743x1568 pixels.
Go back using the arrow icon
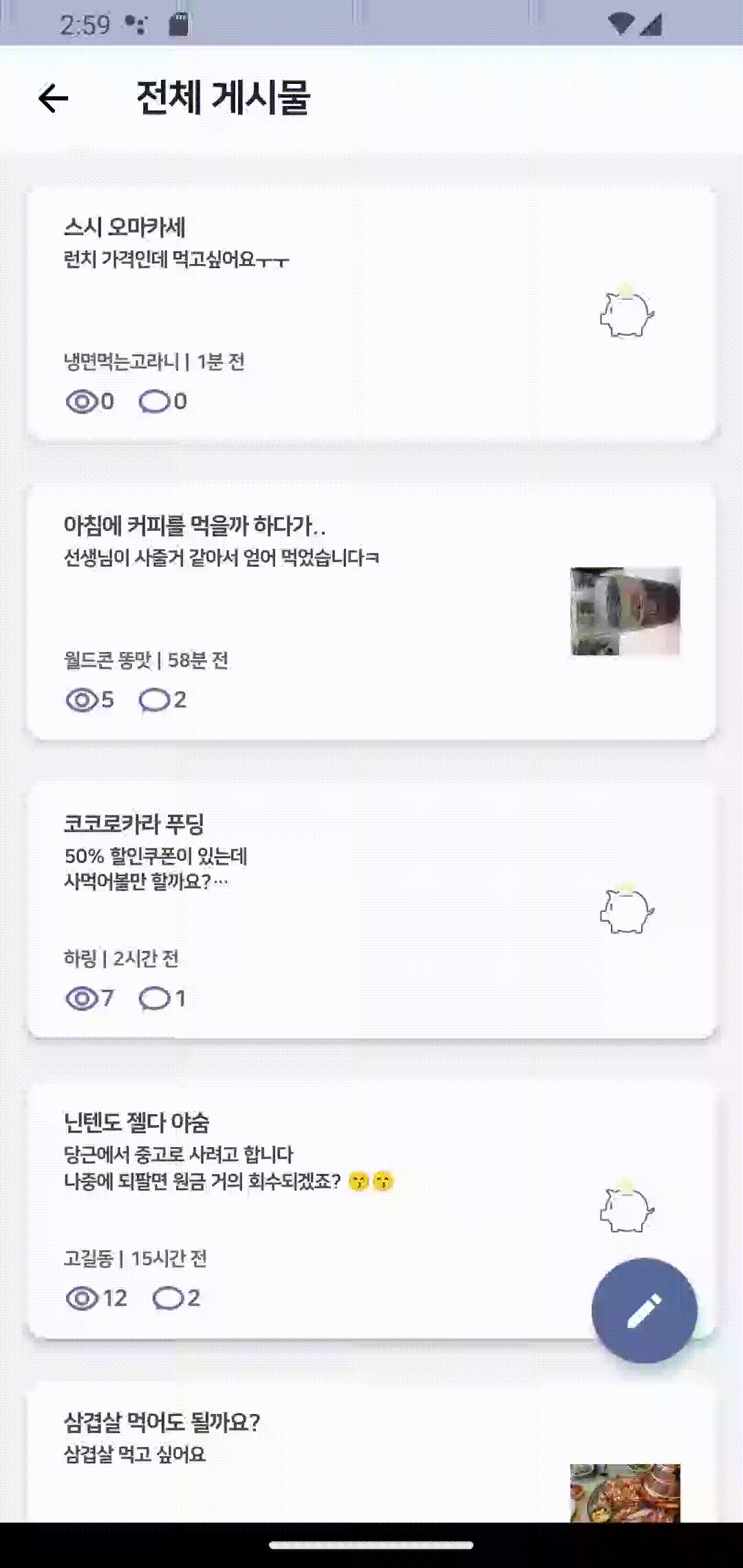coord(54,98)
